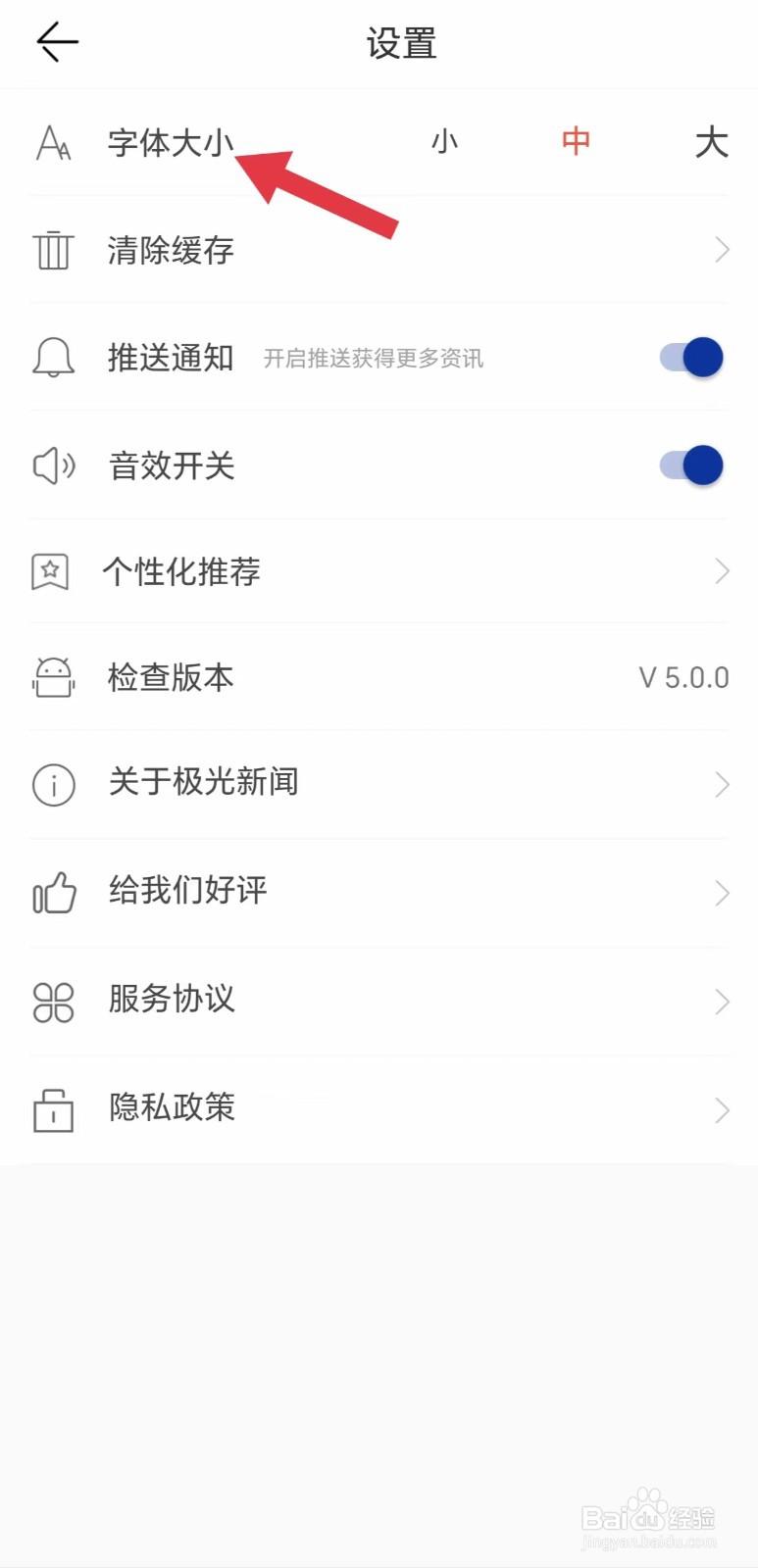Open 隐私政策
Screen dimensions: 758x1568
(379, 1110)
